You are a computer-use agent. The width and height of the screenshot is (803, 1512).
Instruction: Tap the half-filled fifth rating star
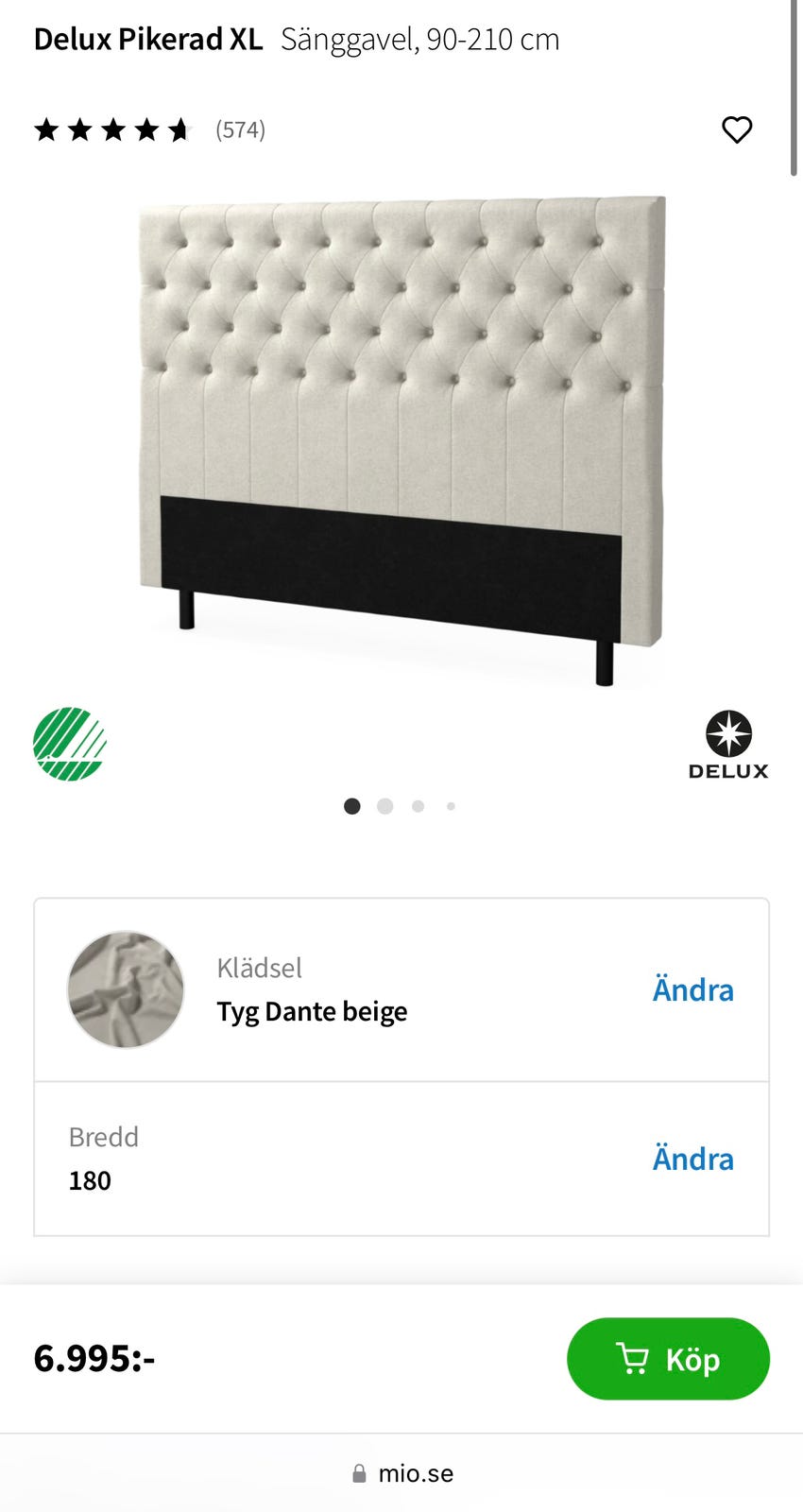coord(180,129)
